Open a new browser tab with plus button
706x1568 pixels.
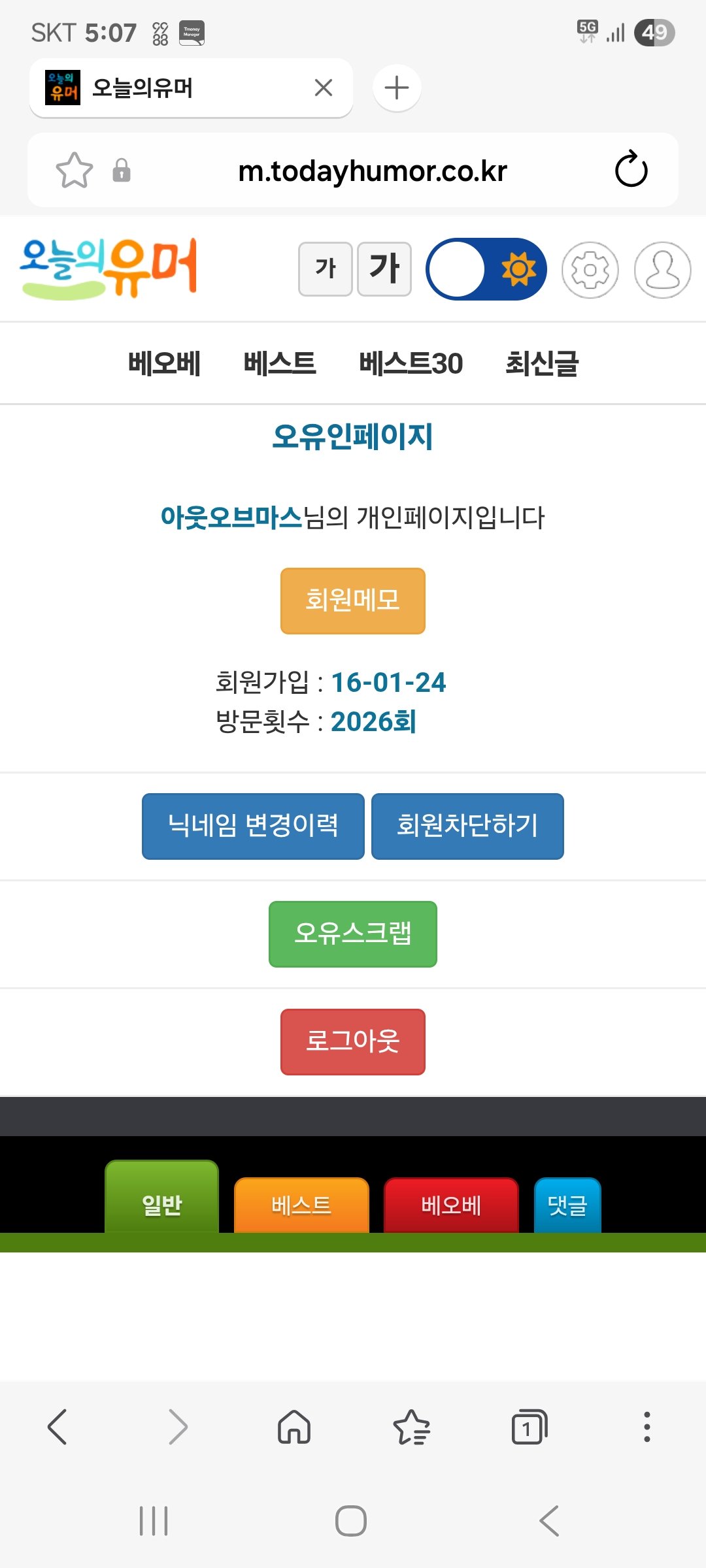[x=397, y=87]
